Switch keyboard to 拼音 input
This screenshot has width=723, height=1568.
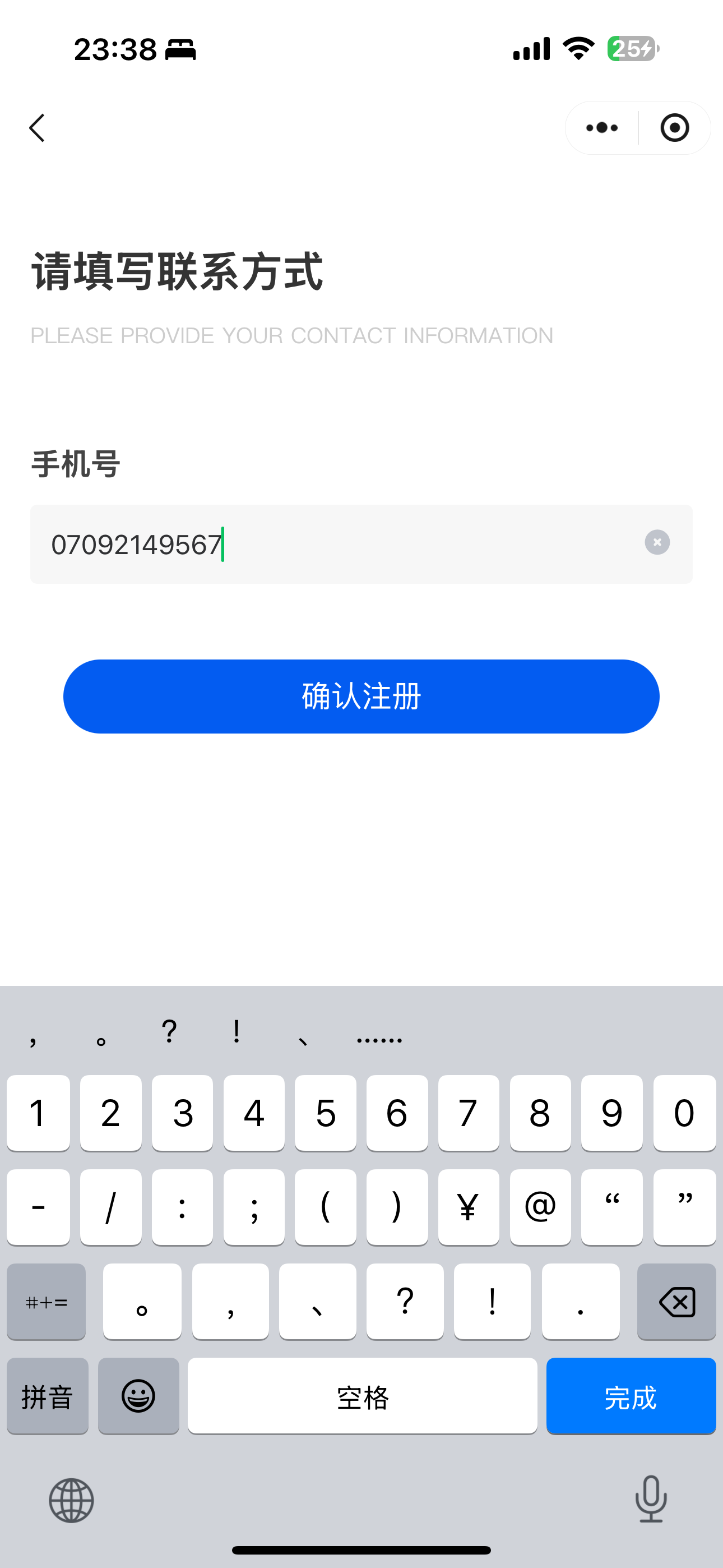48,1396
